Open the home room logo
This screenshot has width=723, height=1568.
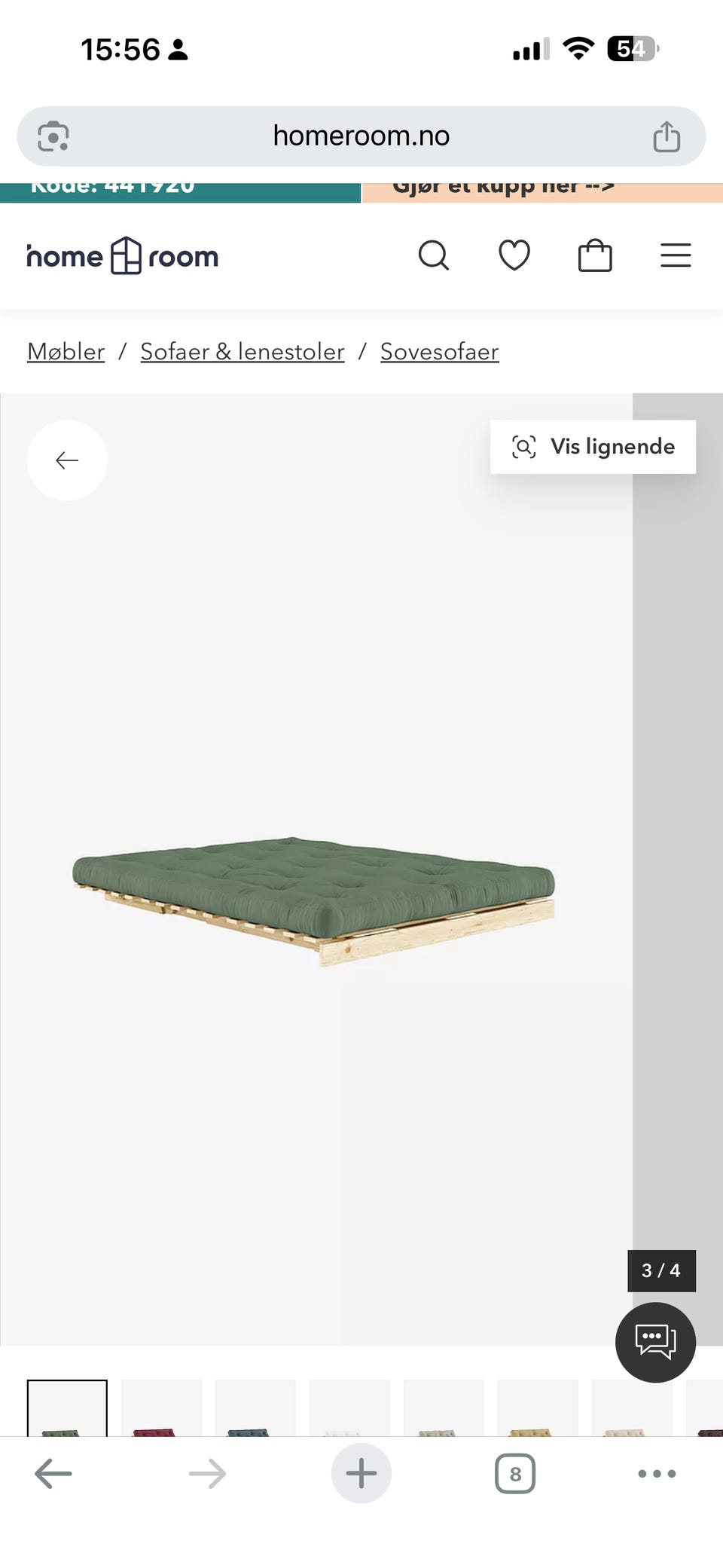(123, 256)
